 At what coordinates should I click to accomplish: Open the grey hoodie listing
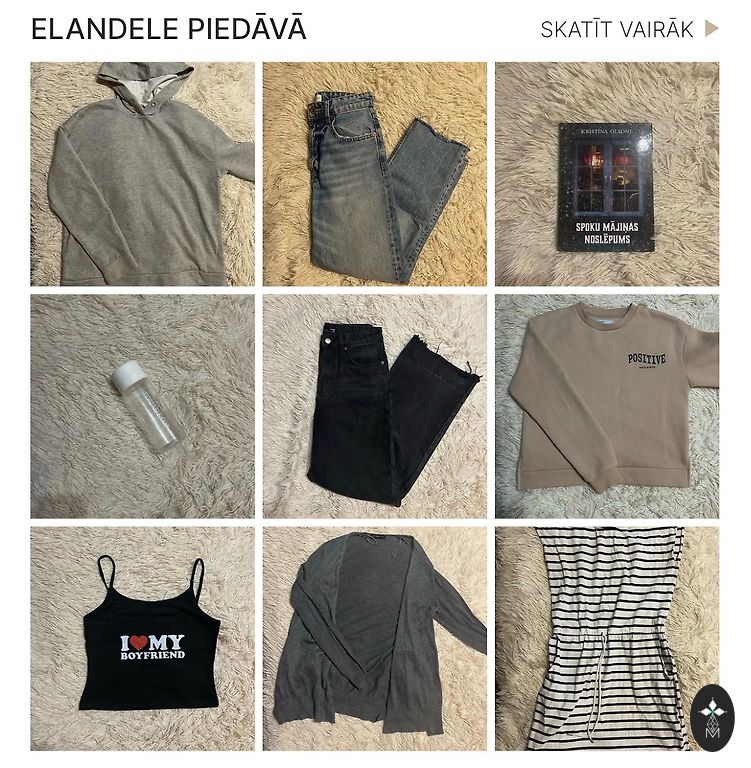pyautogui.click(x=142, y=174)
